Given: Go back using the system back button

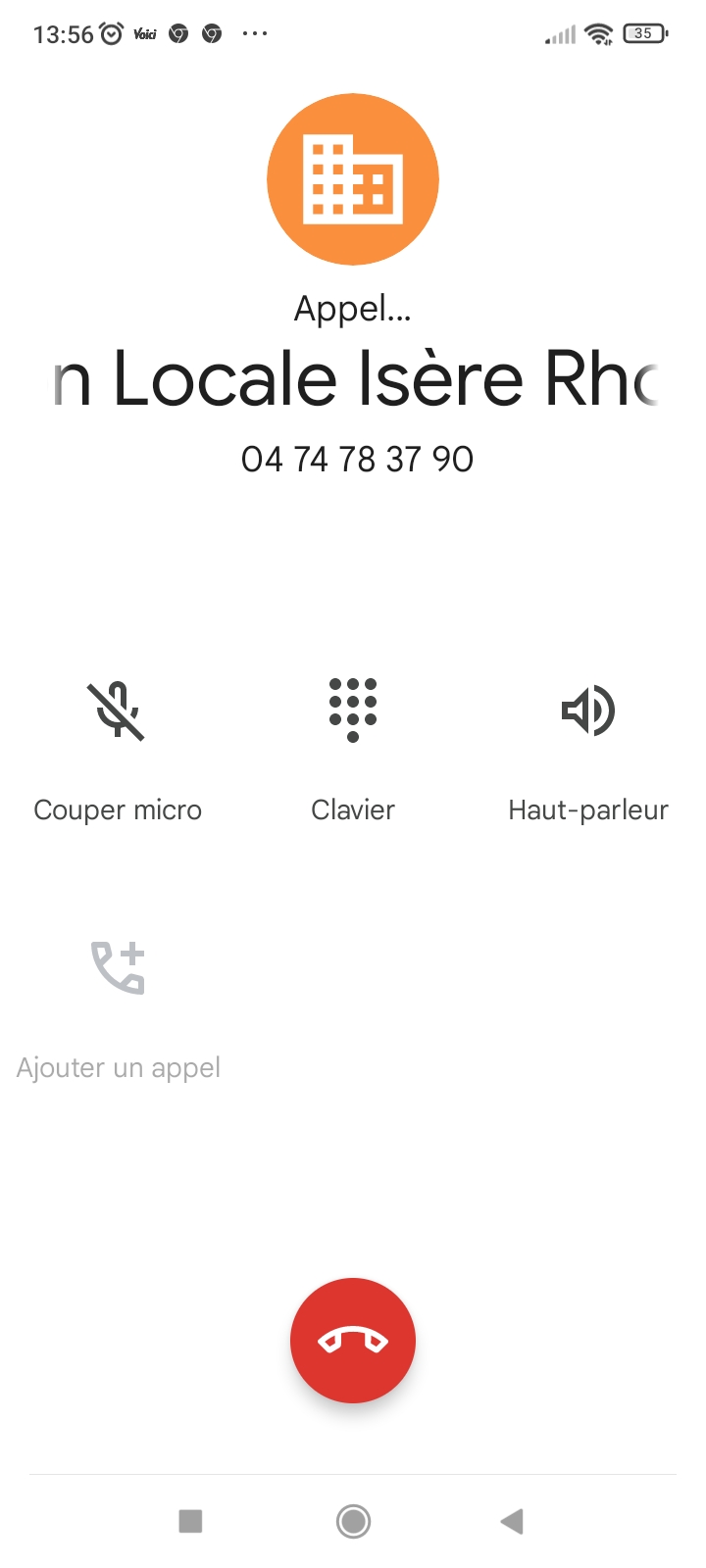Looking at the screenshot, I should click(x=512, y=1521).
